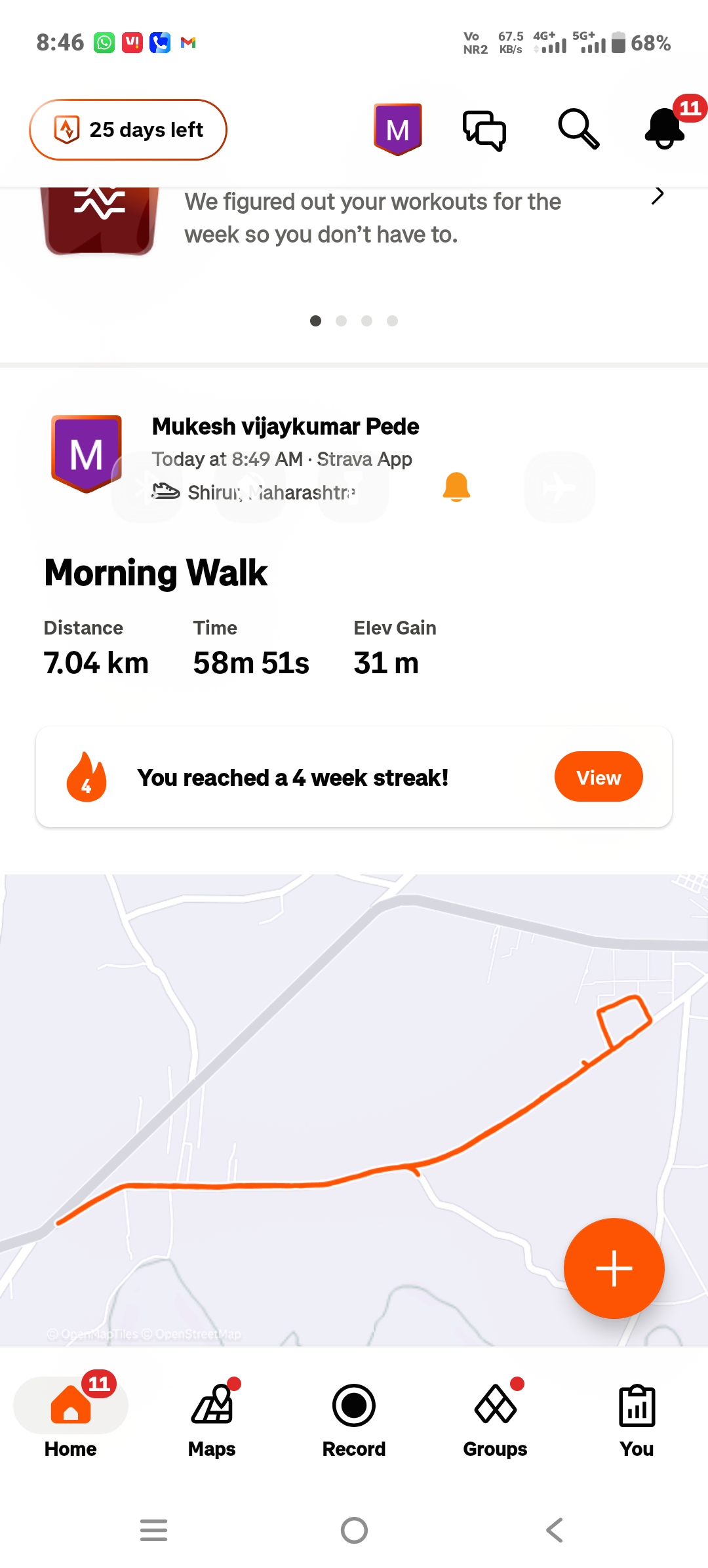Open the weekly workouts suggestion card
708x1568 pixels.
click(372, 218)
